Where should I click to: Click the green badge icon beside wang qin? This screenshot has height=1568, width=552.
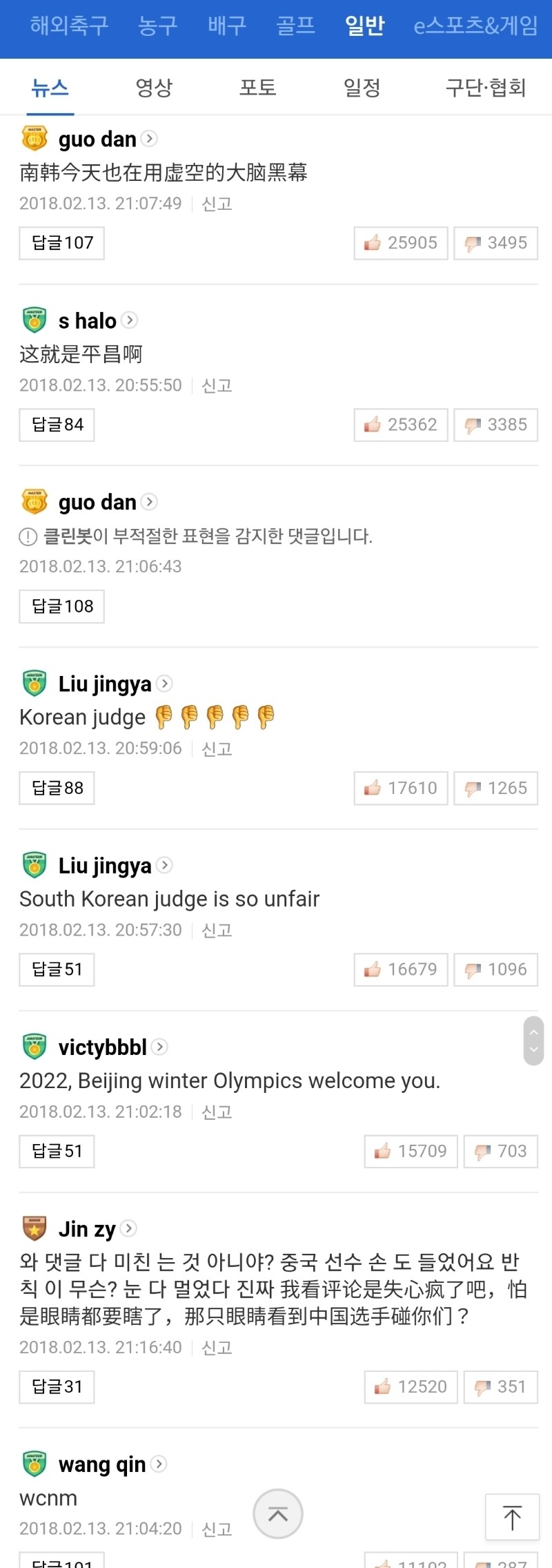(x=32, y=1464)
